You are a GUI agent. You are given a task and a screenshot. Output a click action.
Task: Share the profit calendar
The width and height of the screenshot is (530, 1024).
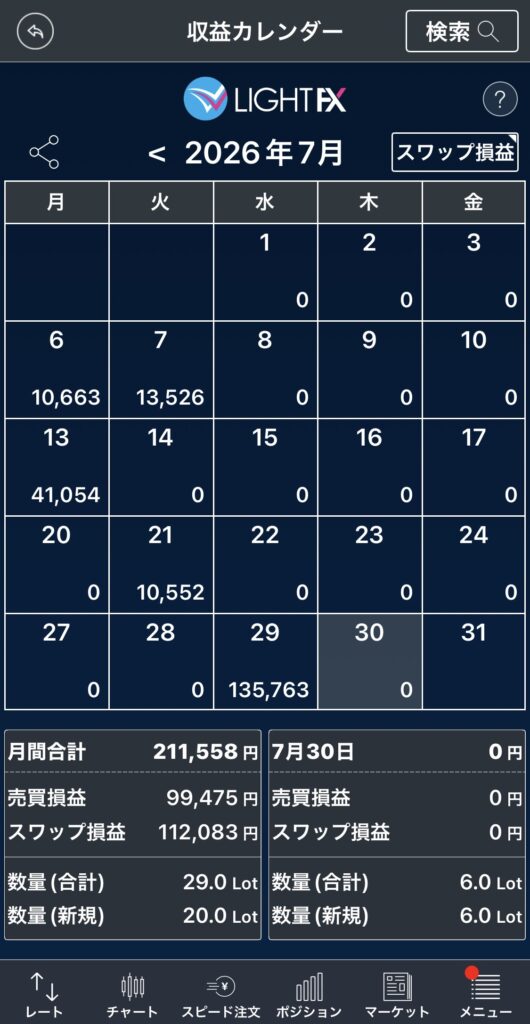44,152
